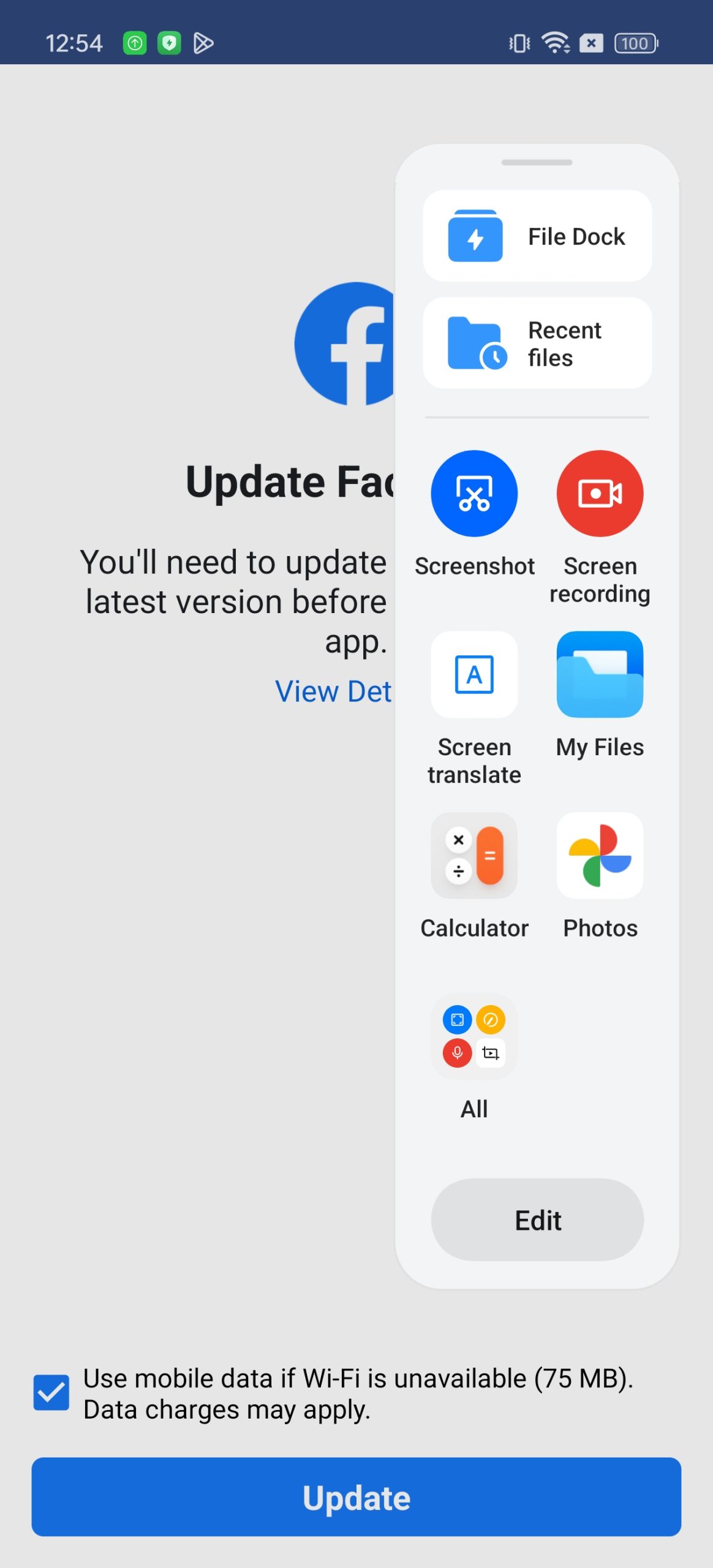713x1568 pixels.
Task: Uncheck the use mobile data checkbox
Action: click(x=51, y=1393)
